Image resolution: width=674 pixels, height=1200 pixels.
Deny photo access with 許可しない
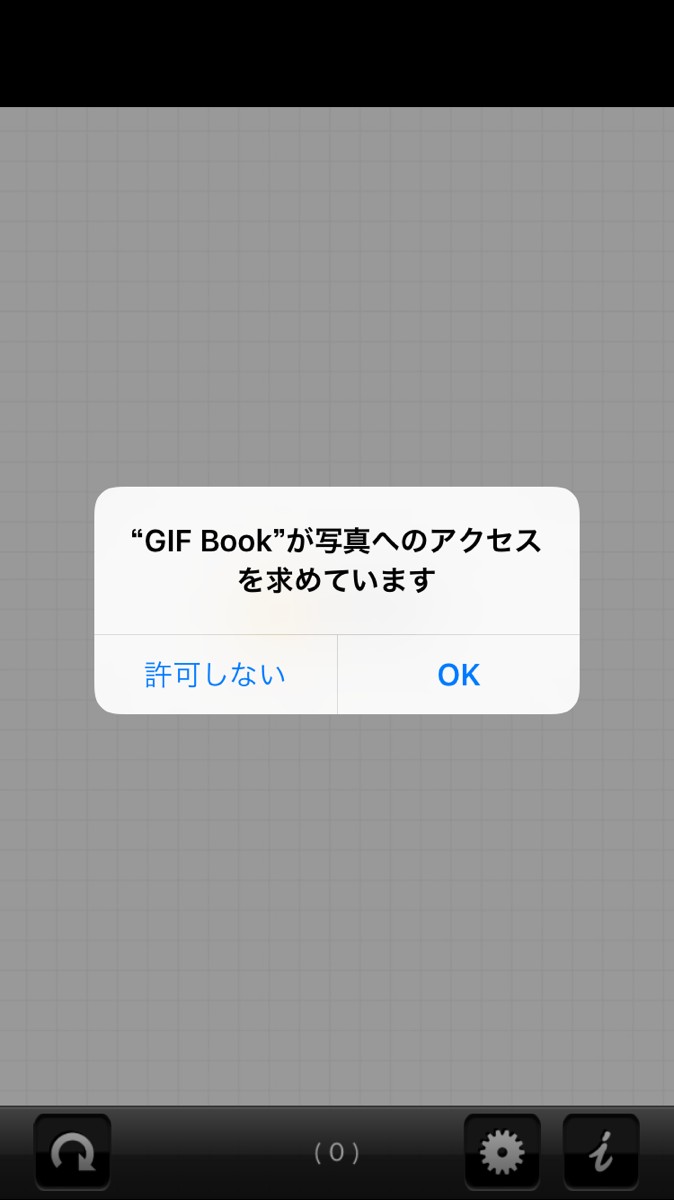pyautogui.click(x=216, y=675)
